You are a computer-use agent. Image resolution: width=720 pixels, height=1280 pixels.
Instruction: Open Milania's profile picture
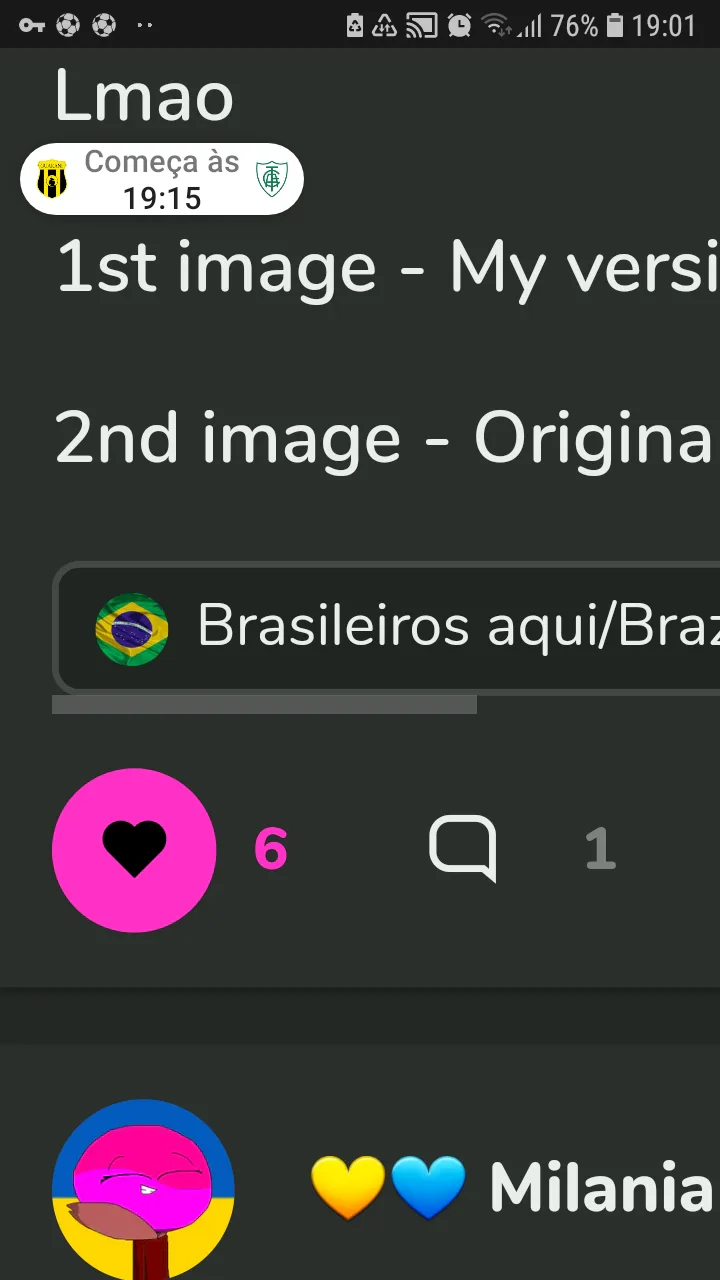tap(143, 1190)
